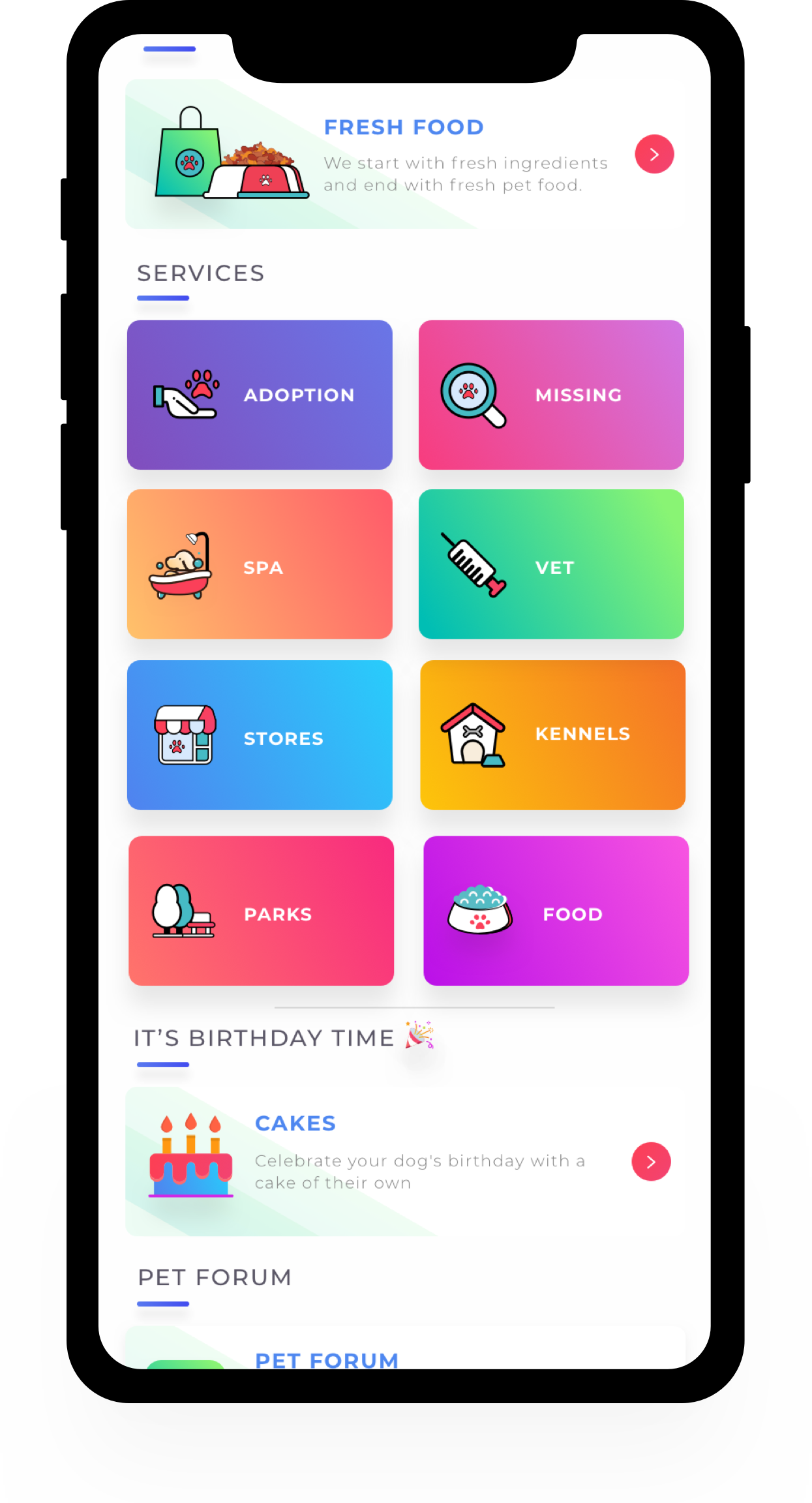Open the Vet service card
This screenshot has height=1503, width=812.
[551, 564]
